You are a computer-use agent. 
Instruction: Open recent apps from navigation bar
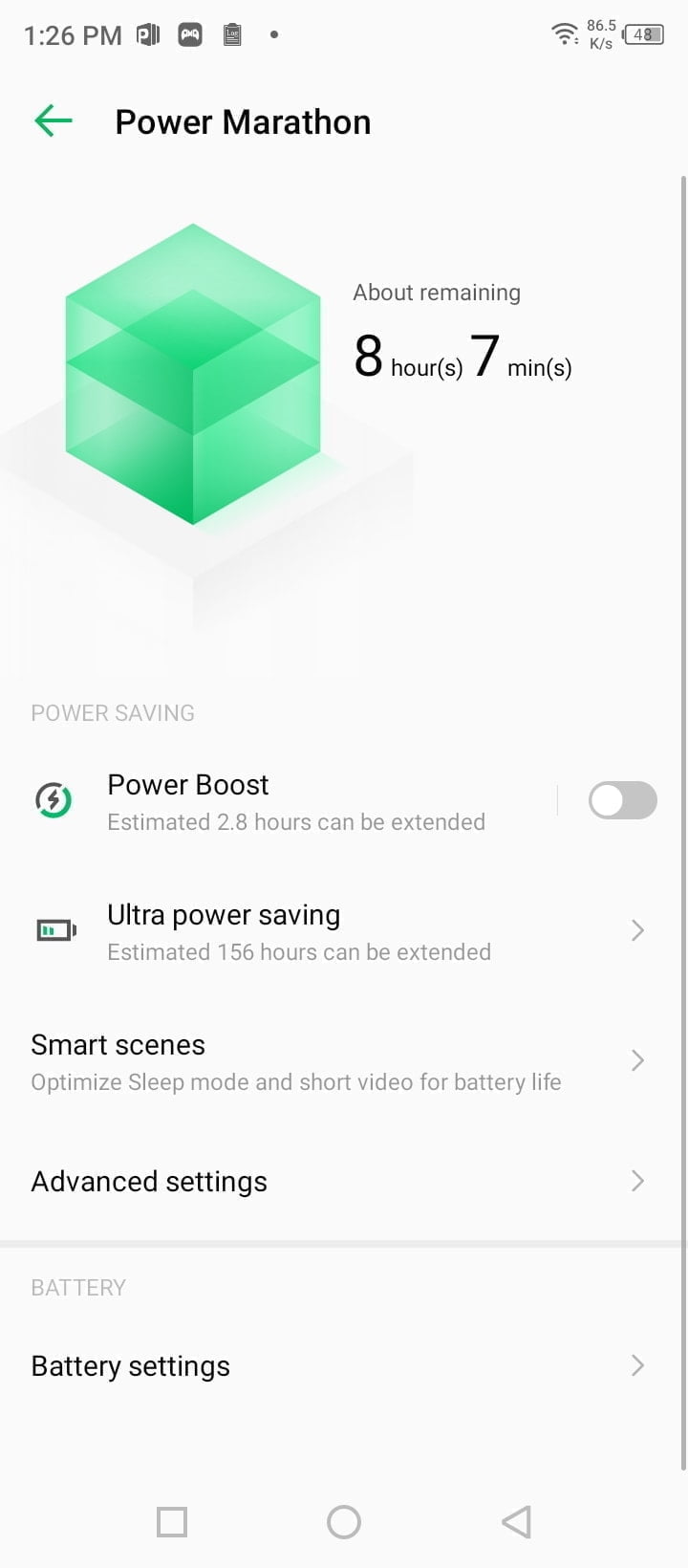tap(172, 1521)
